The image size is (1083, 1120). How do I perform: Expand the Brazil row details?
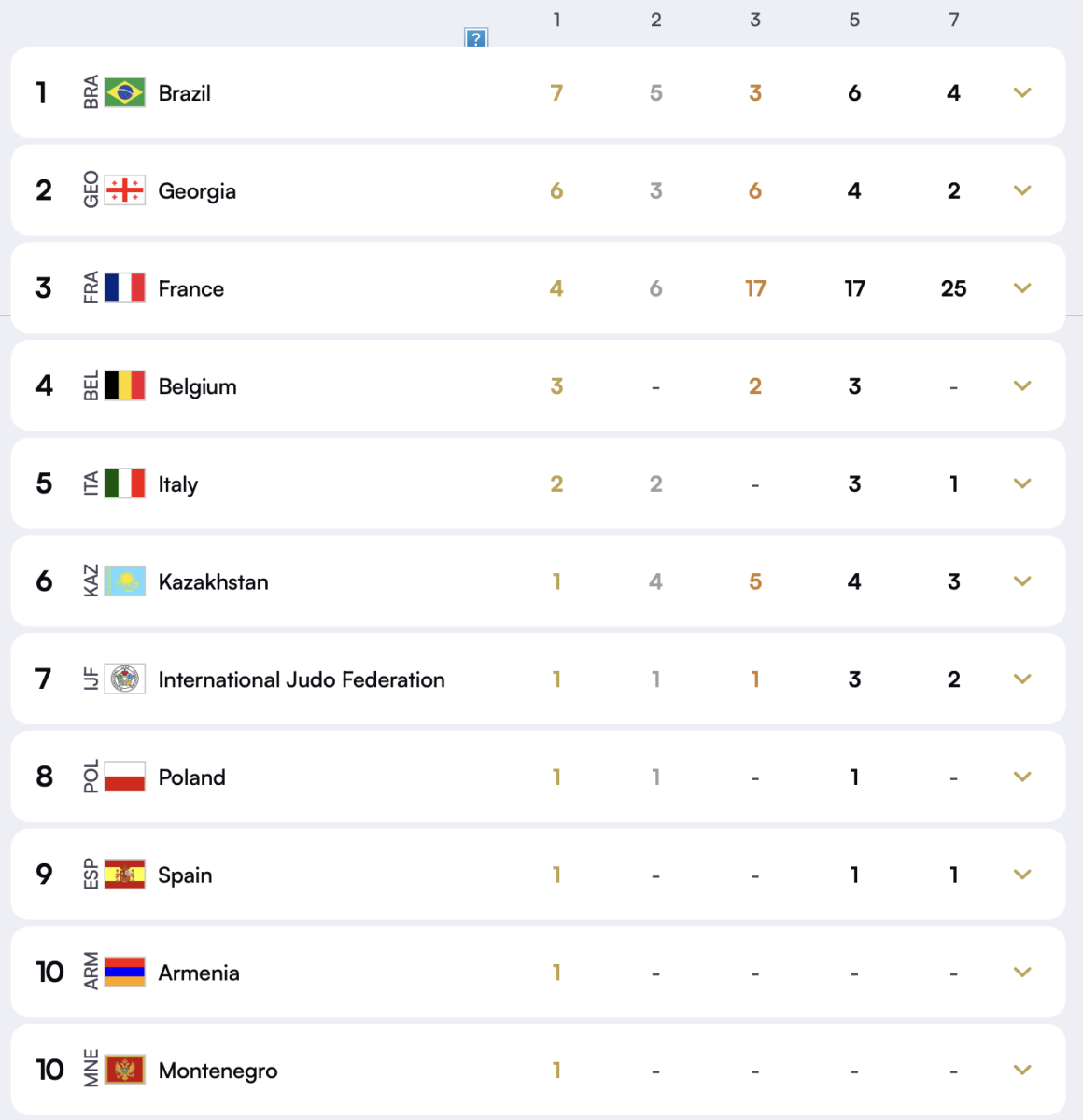click(1021, 93)
